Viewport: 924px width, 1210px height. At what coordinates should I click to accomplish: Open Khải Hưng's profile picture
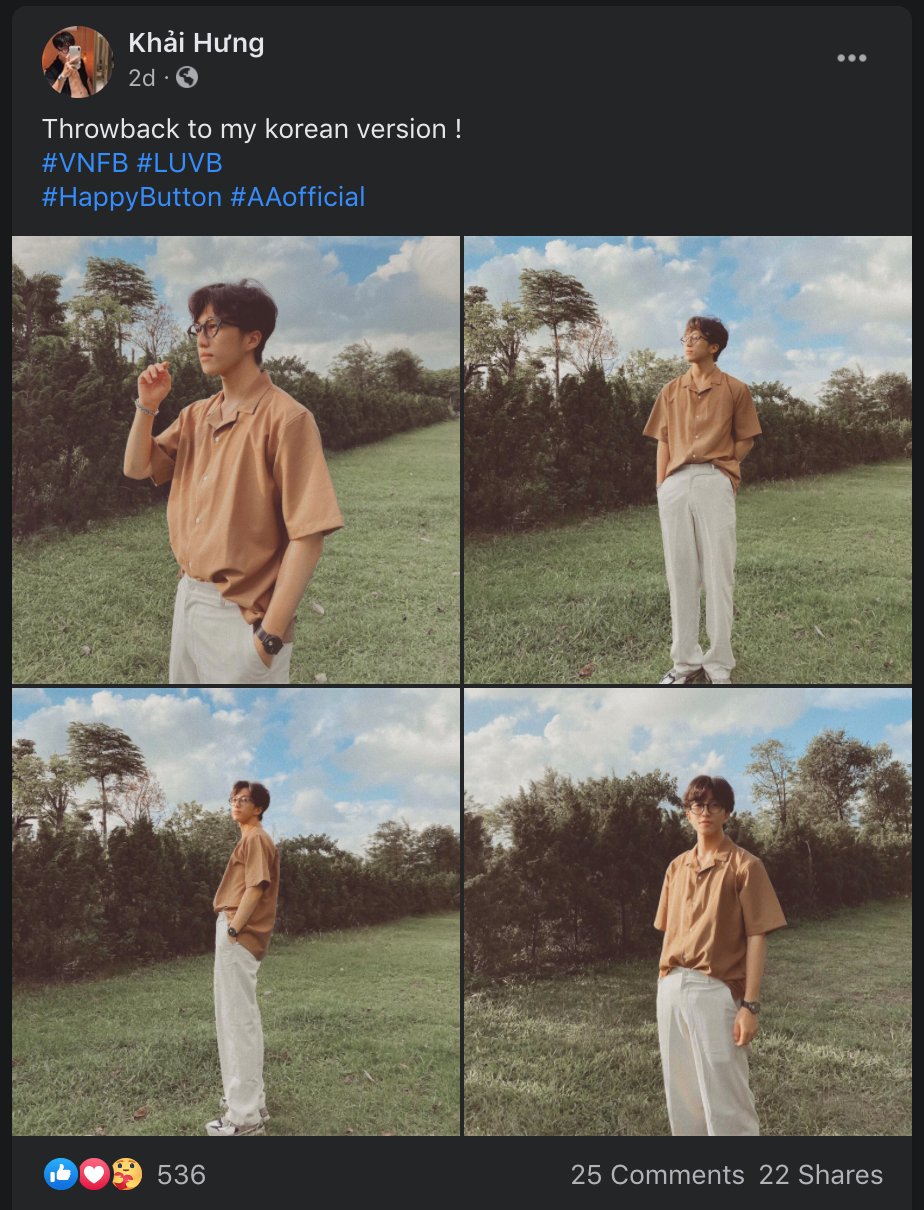77,61
